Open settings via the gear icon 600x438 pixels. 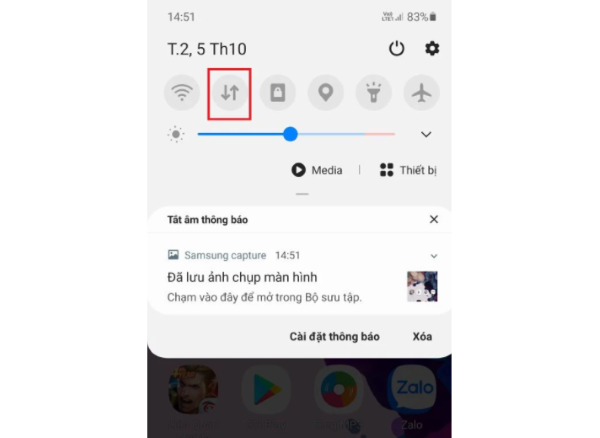click(x=432, y=49)
